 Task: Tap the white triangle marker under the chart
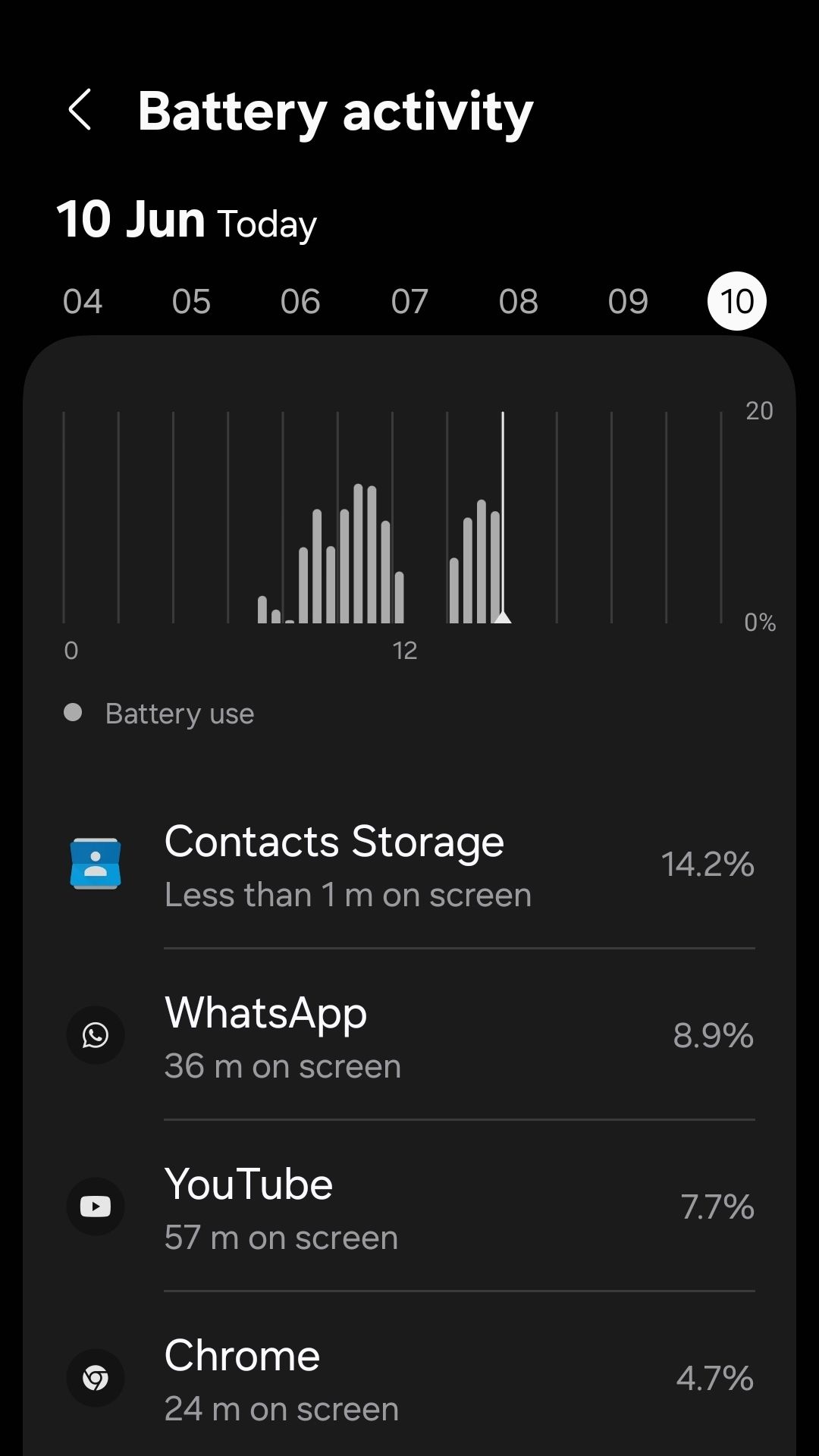pyautogui.click(x=502, y=620)
